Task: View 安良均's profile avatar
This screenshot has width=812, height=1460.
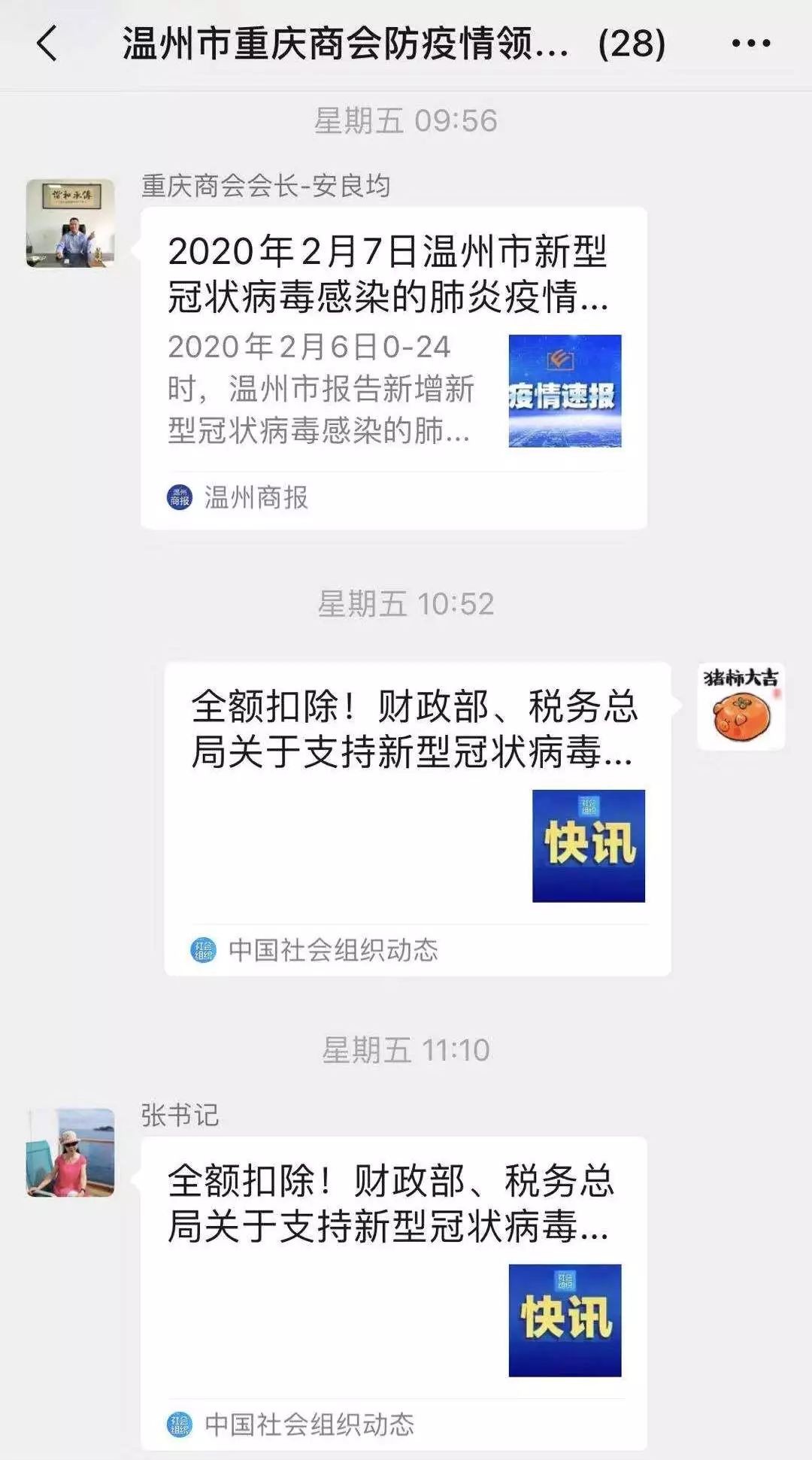Action: [x=71, y=223]
